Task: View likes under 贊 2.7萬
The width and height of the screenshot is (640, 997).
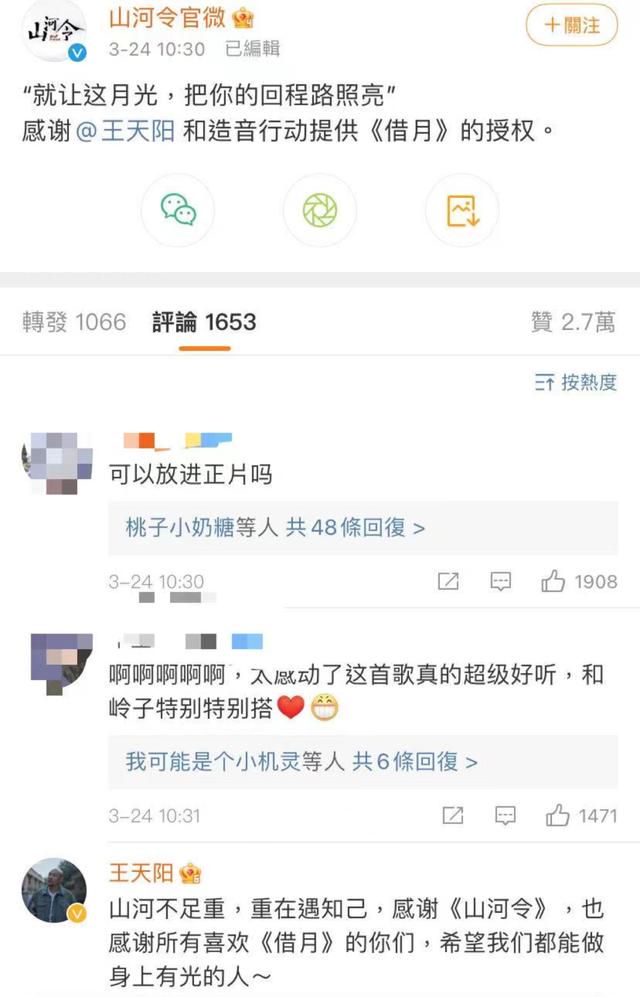Action: [x=573, y=322]
